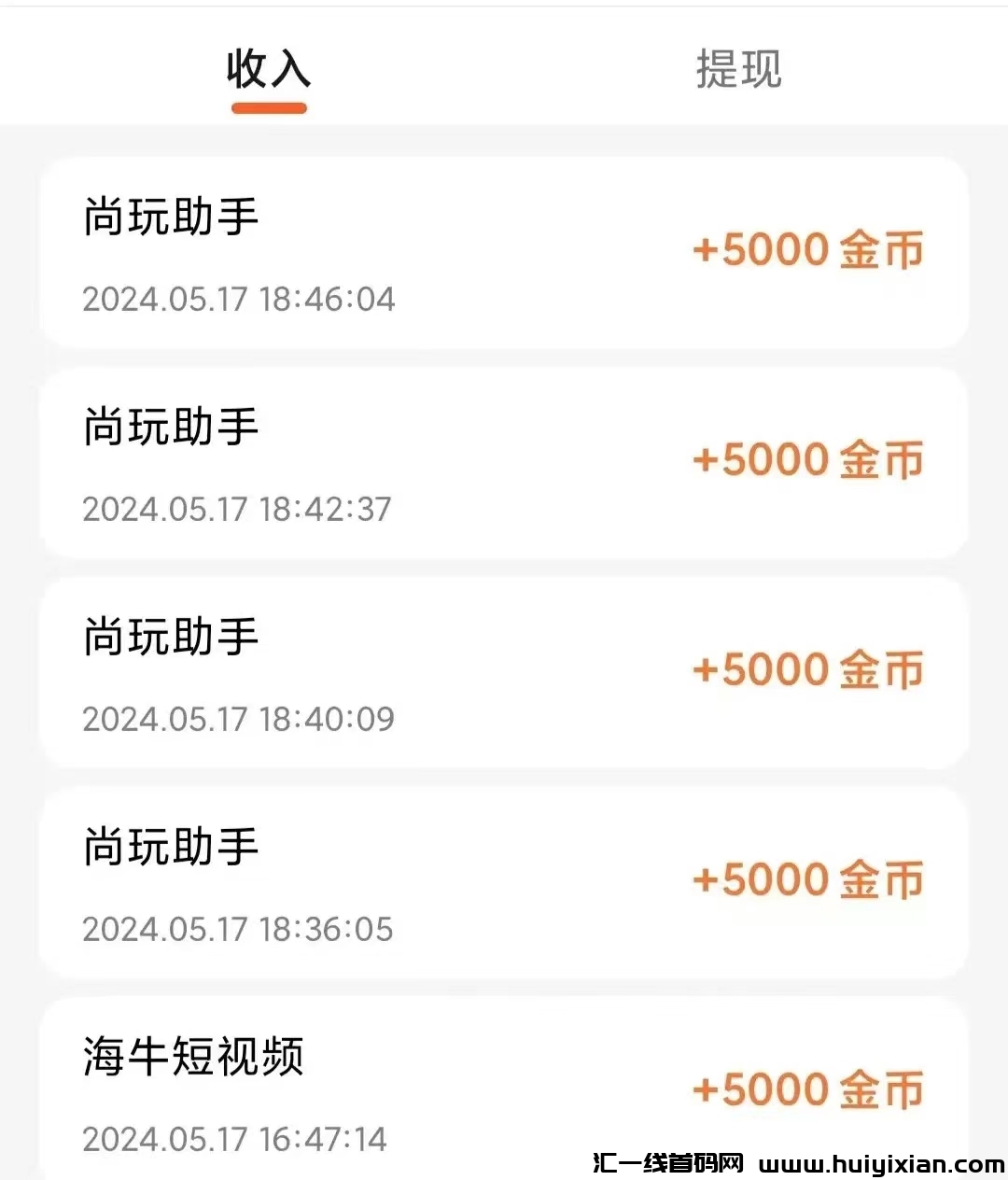Screen dimensions: 1008x1180
Task: Click the header bar at top
Action: (x=504, y=65)
